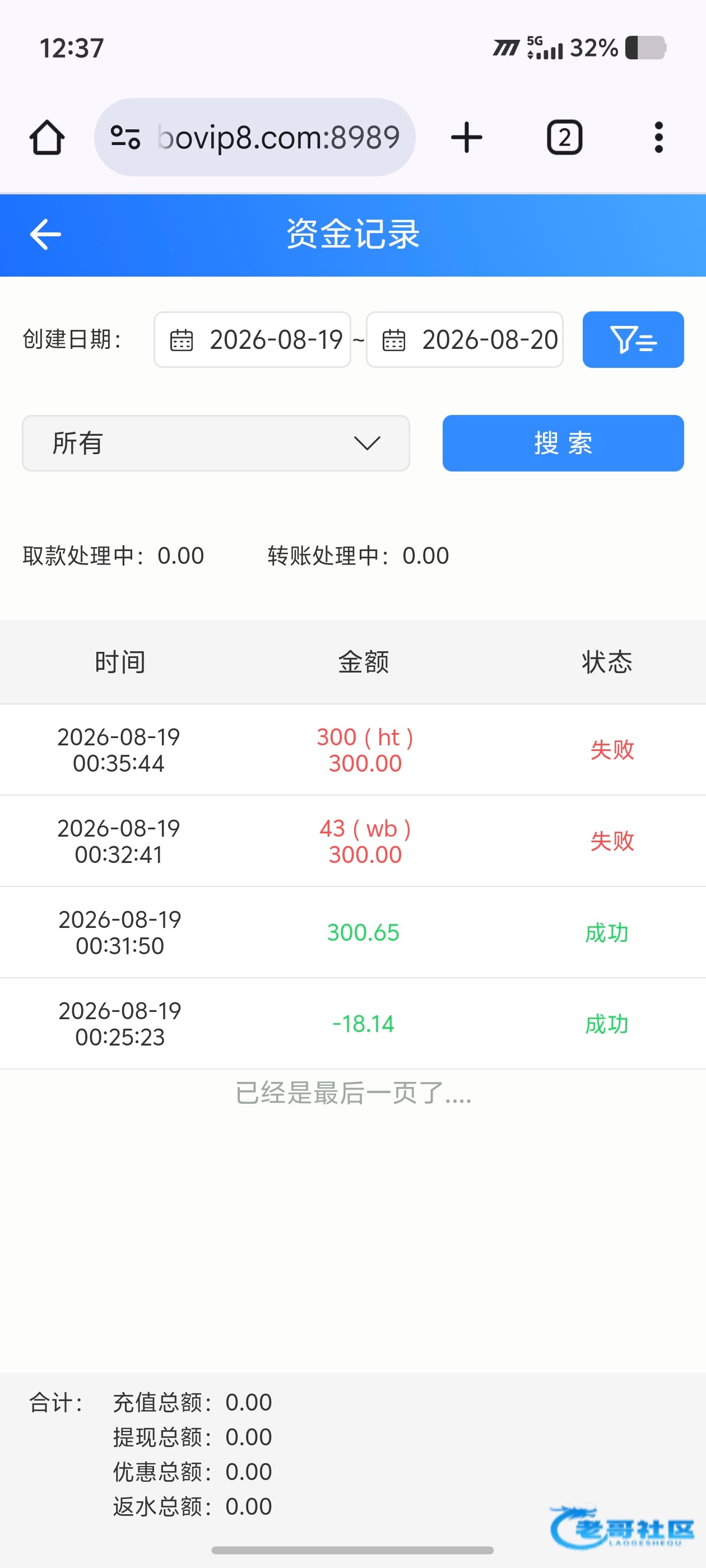Pick the end date 2026-08-20
The height and width of the screenshot is (1568, 706).
(464, 340)
